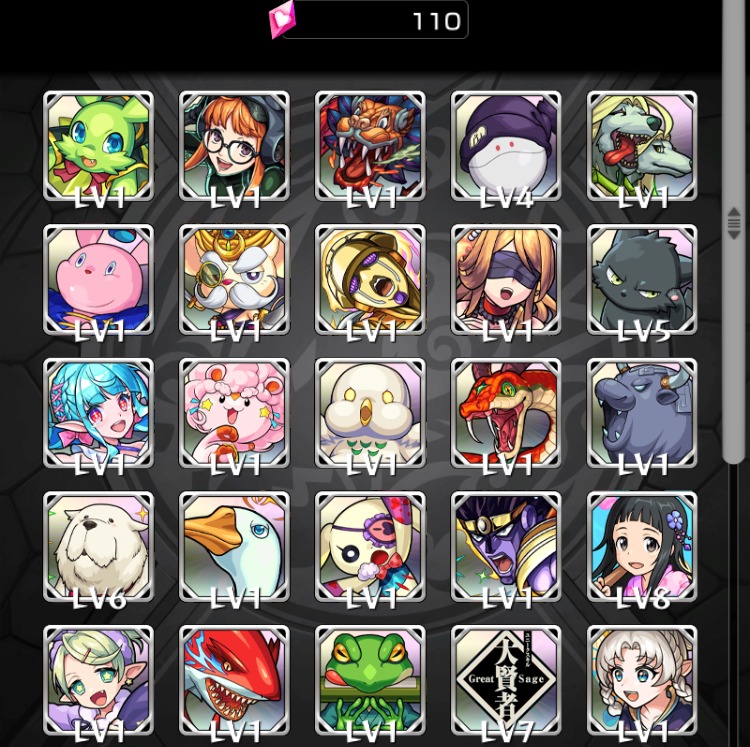Tap the two-headed wolf monster
Viewport: 750px width, 747px height.
coord(642,146)
